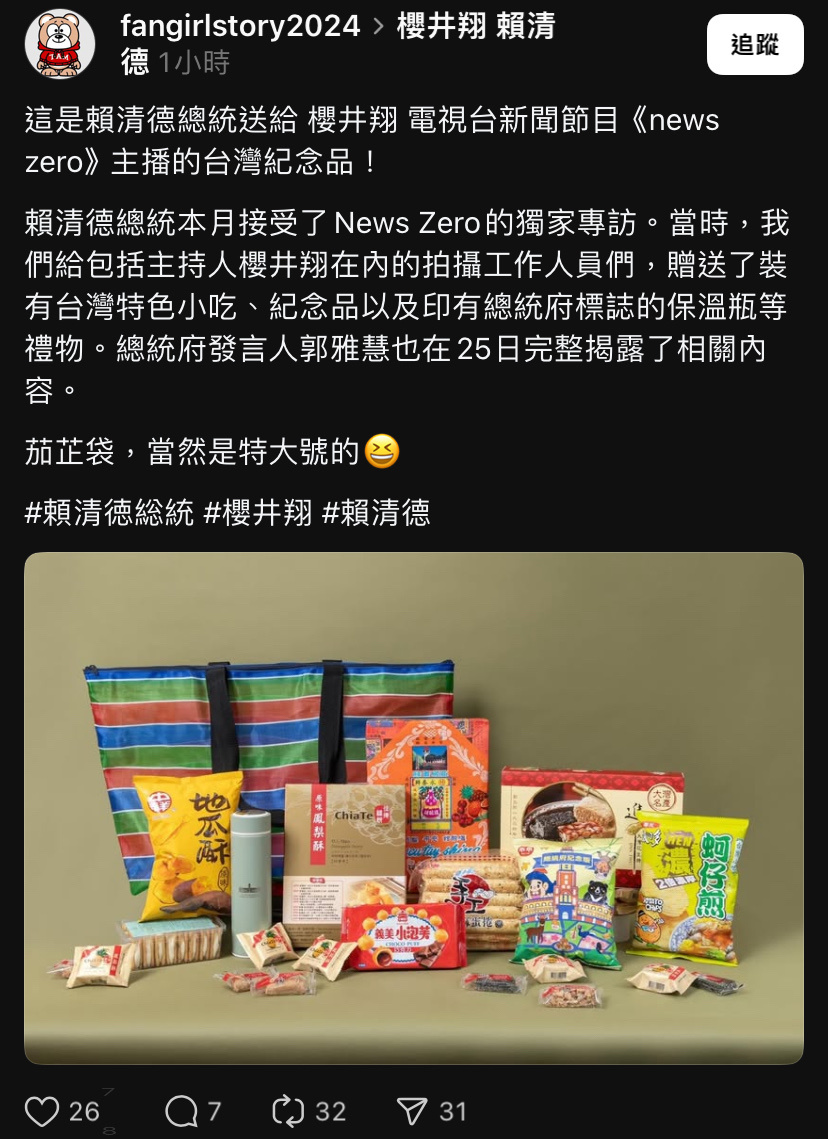Open hashtag #櫻井翔
This screenshot has height=1139, width=828.
tap(257, 512)
